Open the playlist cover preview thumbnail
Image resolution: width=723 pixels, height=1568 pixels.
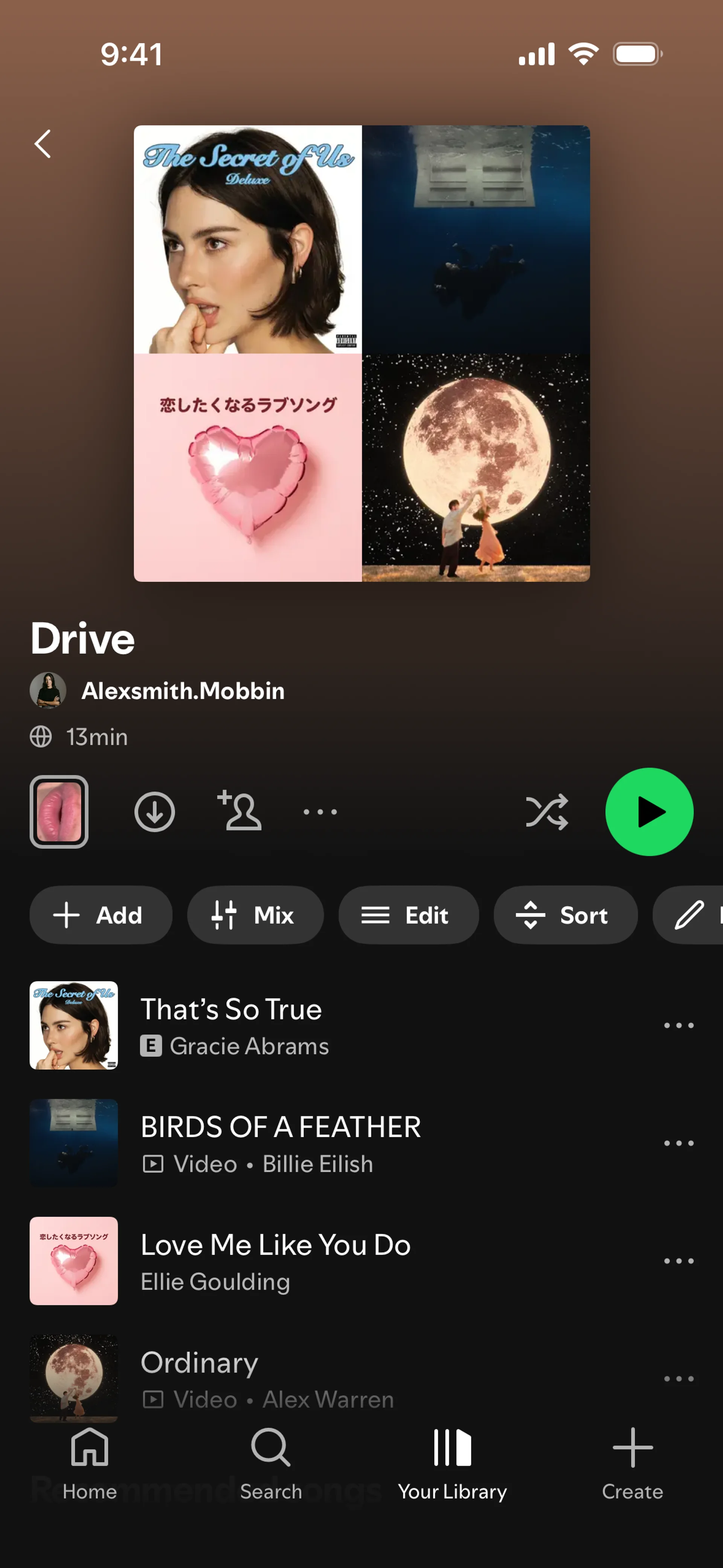coord(59,812)
